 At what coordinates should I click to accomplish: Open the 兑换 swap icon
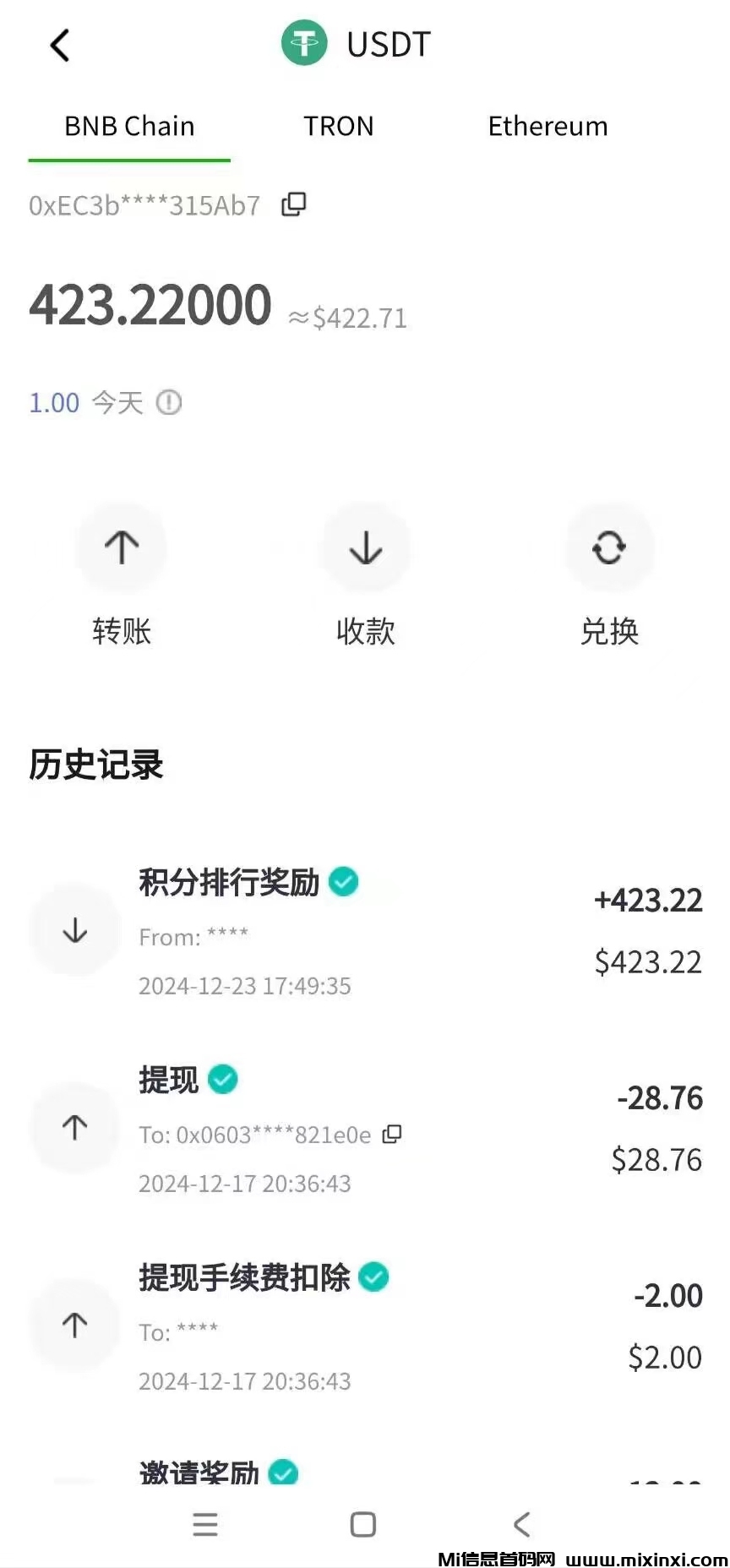tap(609, 547)
